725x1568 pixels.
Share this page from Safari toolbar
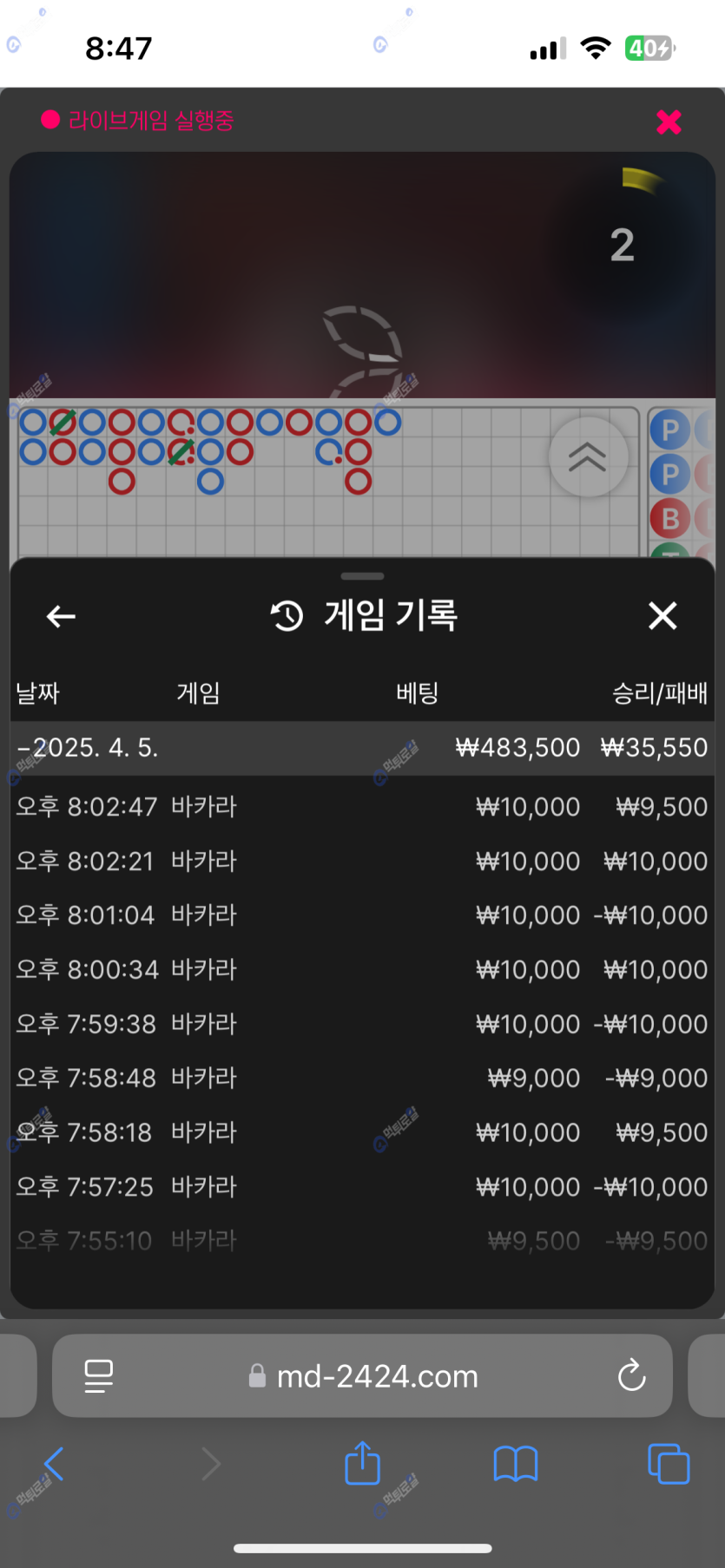(362, 1464)
